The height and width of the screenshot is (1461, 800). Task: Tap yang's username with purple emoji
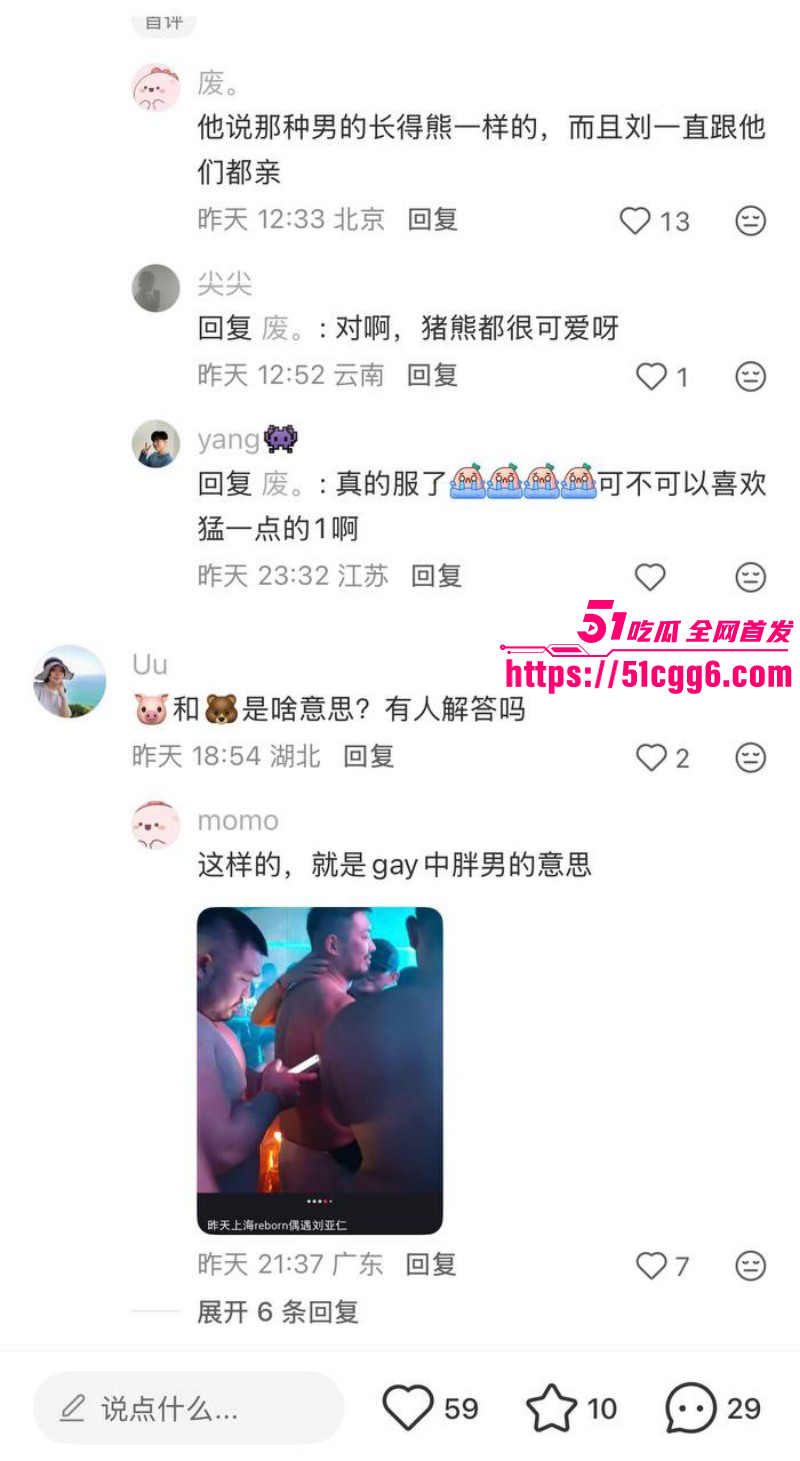coord(250,441)
